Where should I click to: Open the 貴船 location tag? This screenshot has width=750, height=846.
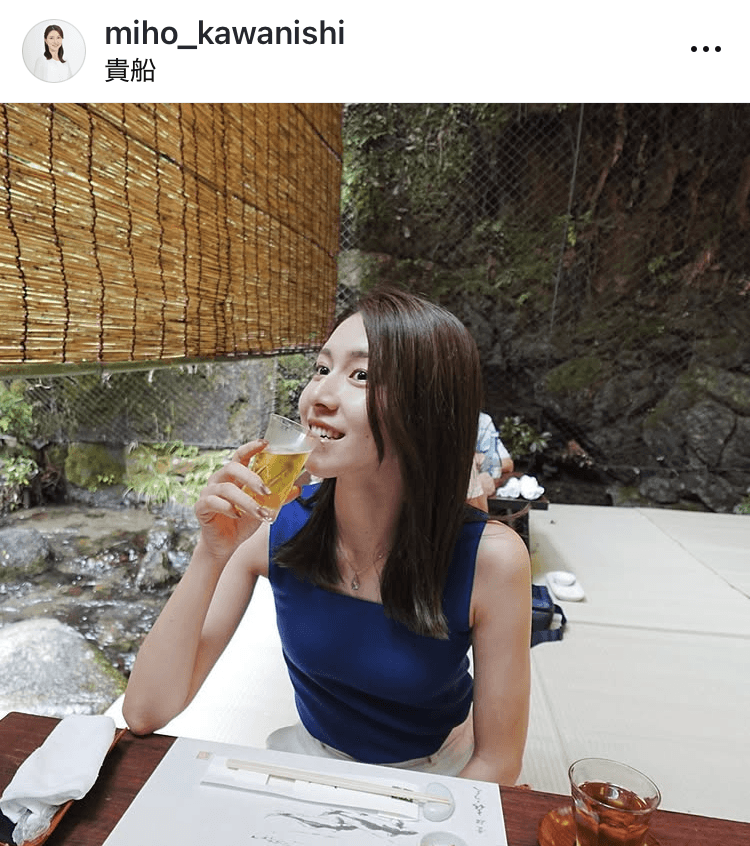tap(130, 71)
